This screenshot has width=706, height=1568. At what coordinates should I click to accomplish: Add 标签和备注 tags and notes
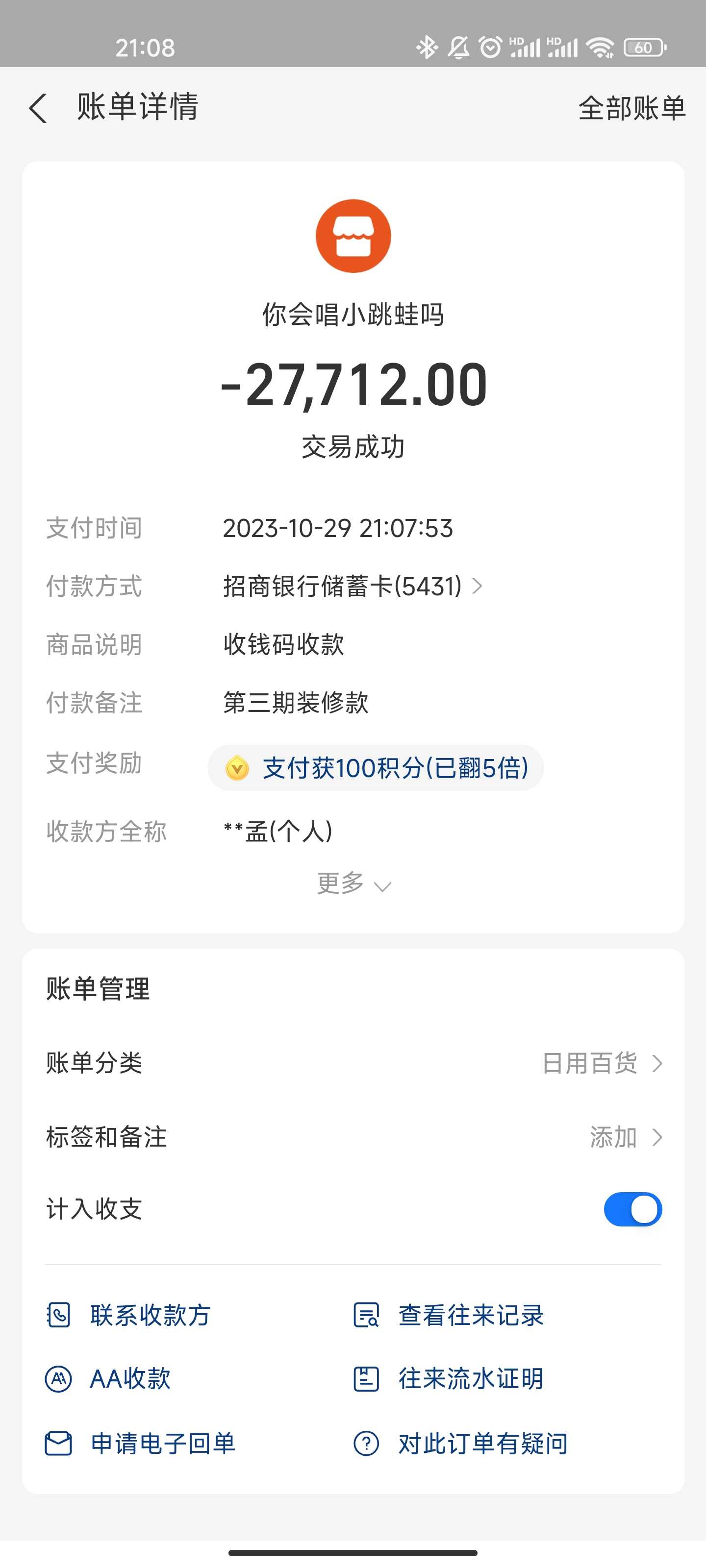pos(625,1137)
